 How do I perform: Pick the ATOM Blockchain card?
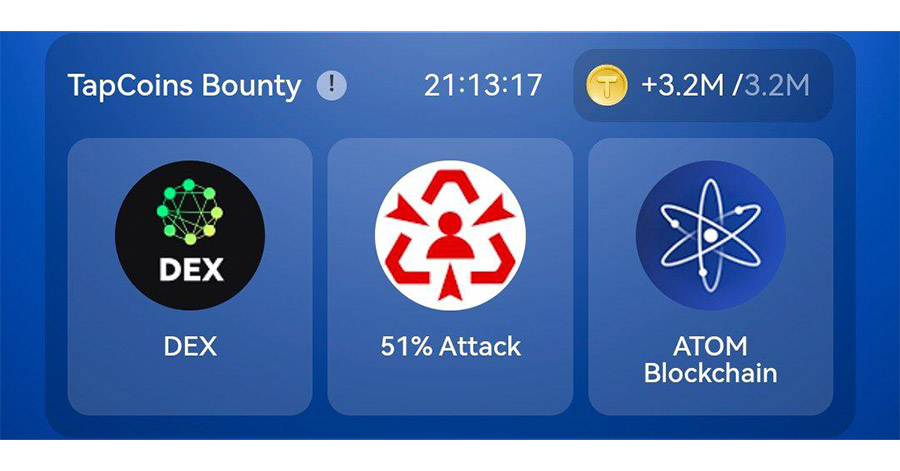point(710,275)
